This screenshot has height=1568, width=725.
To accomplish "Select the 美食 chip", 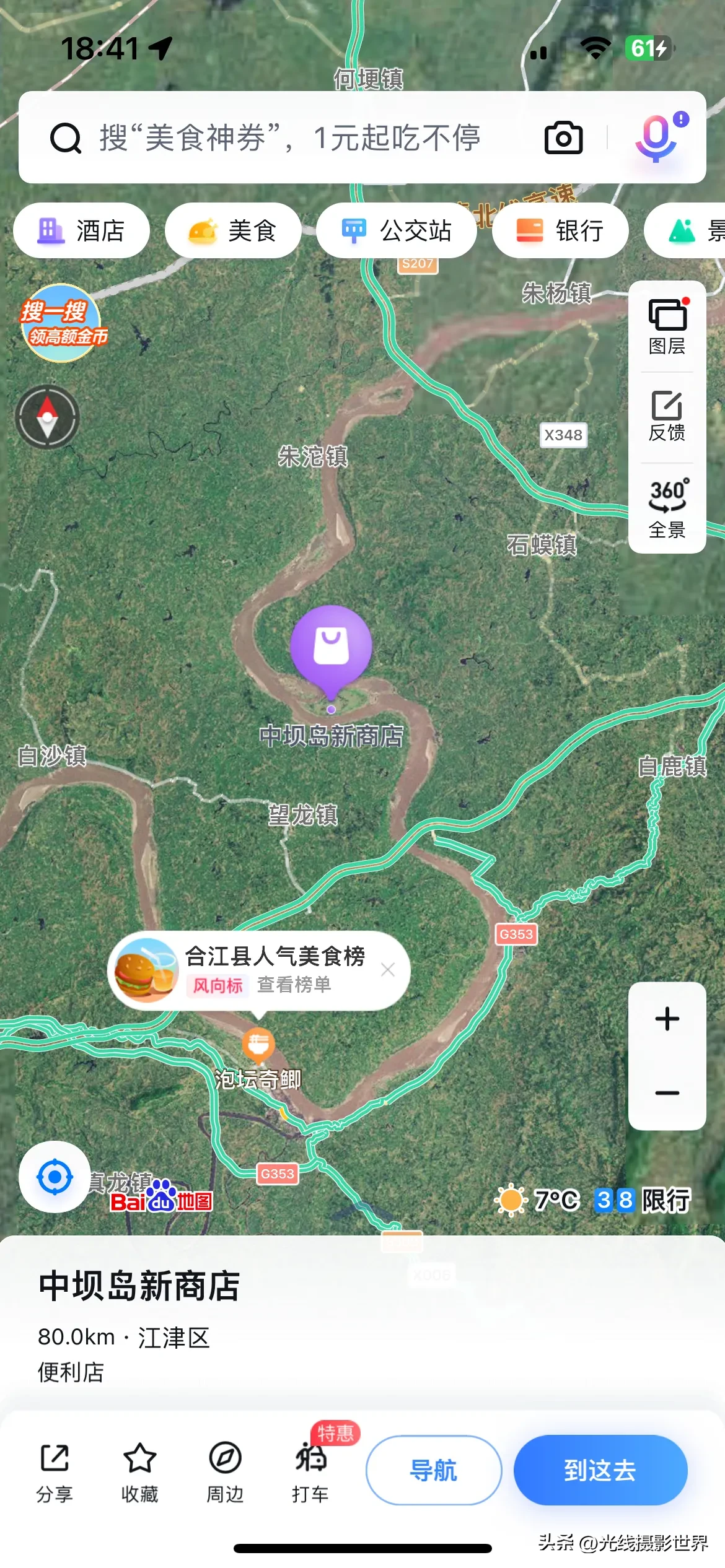I will (233, 230).
